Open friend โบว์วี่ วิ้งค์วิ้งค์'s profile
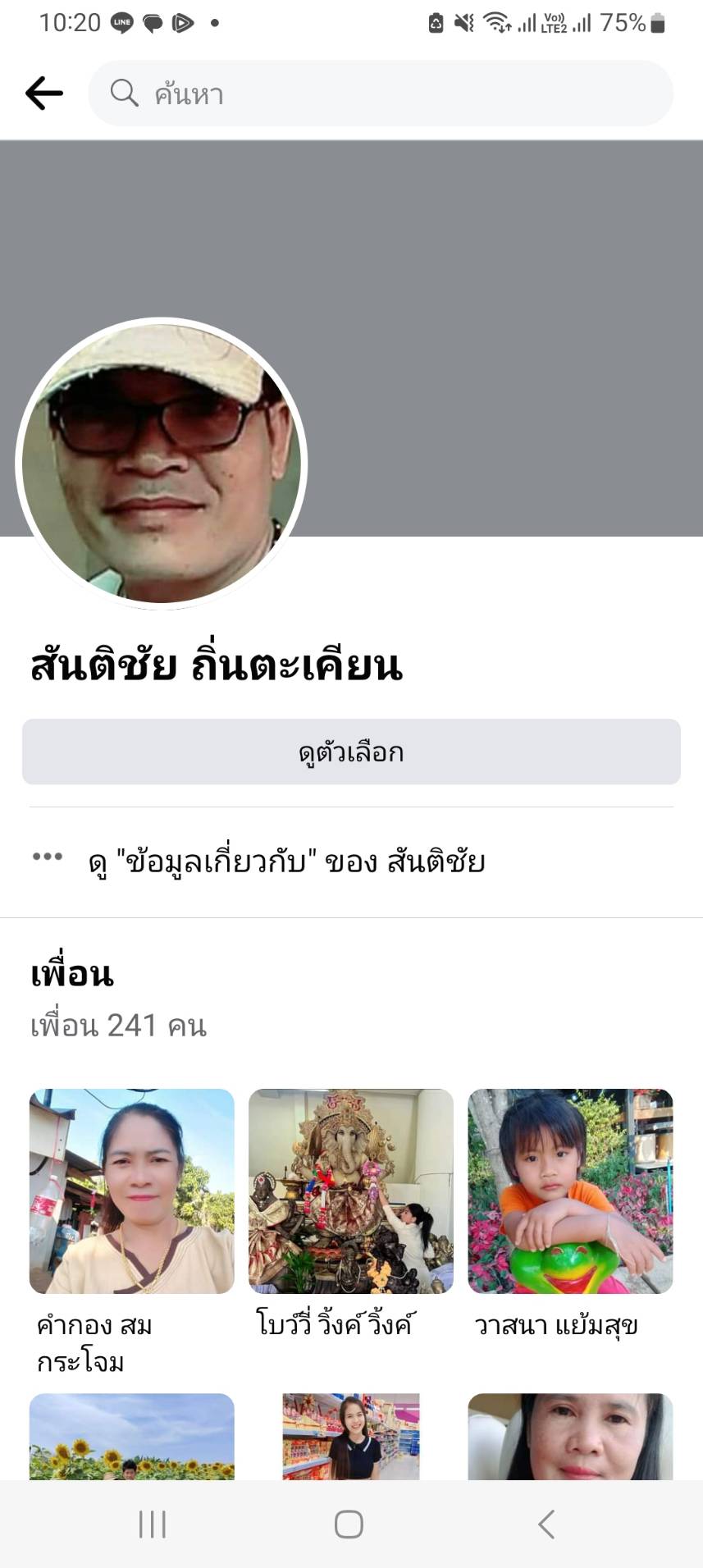This screenshot has height=1568, width=703. [351, 1191]
